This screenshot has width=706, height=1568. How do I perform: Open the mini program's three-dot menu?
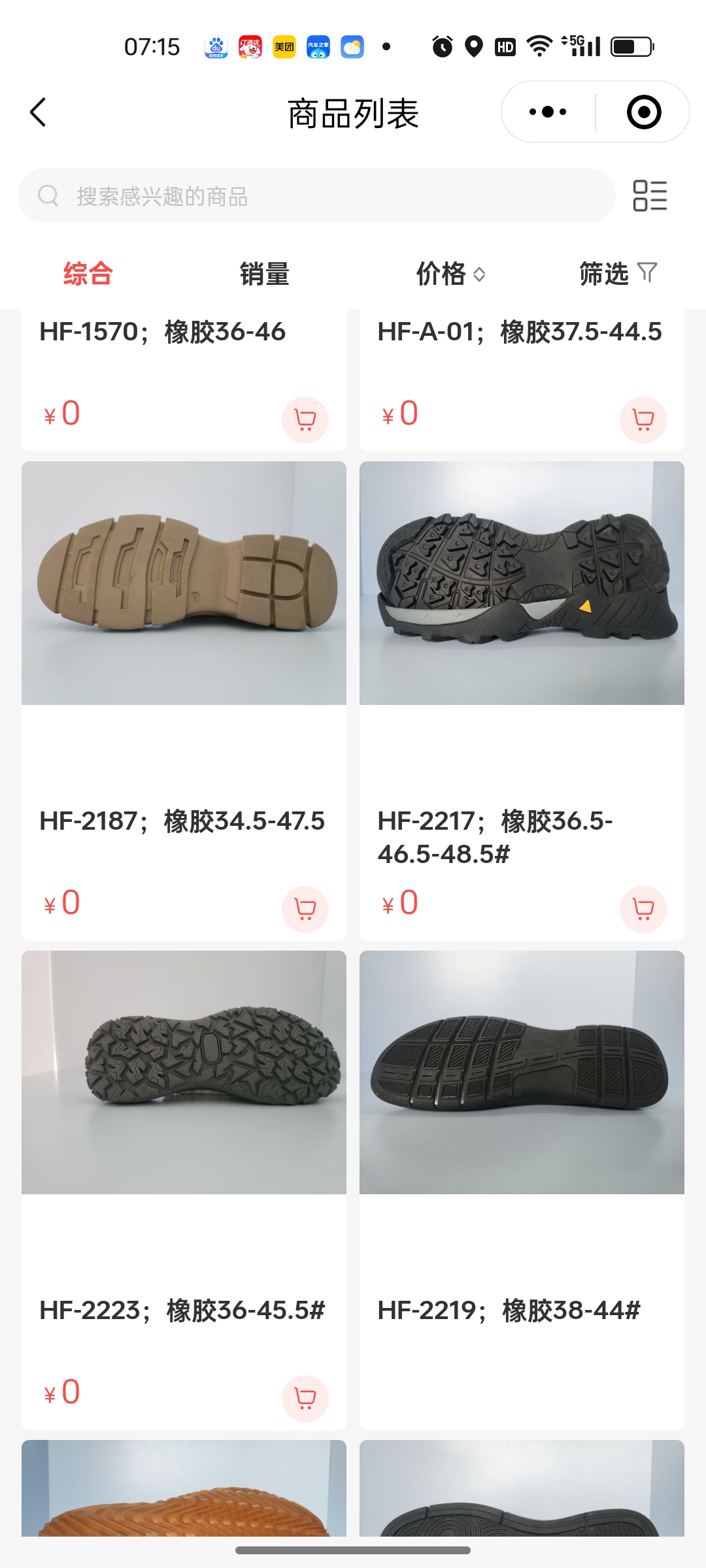coord(548,112)
